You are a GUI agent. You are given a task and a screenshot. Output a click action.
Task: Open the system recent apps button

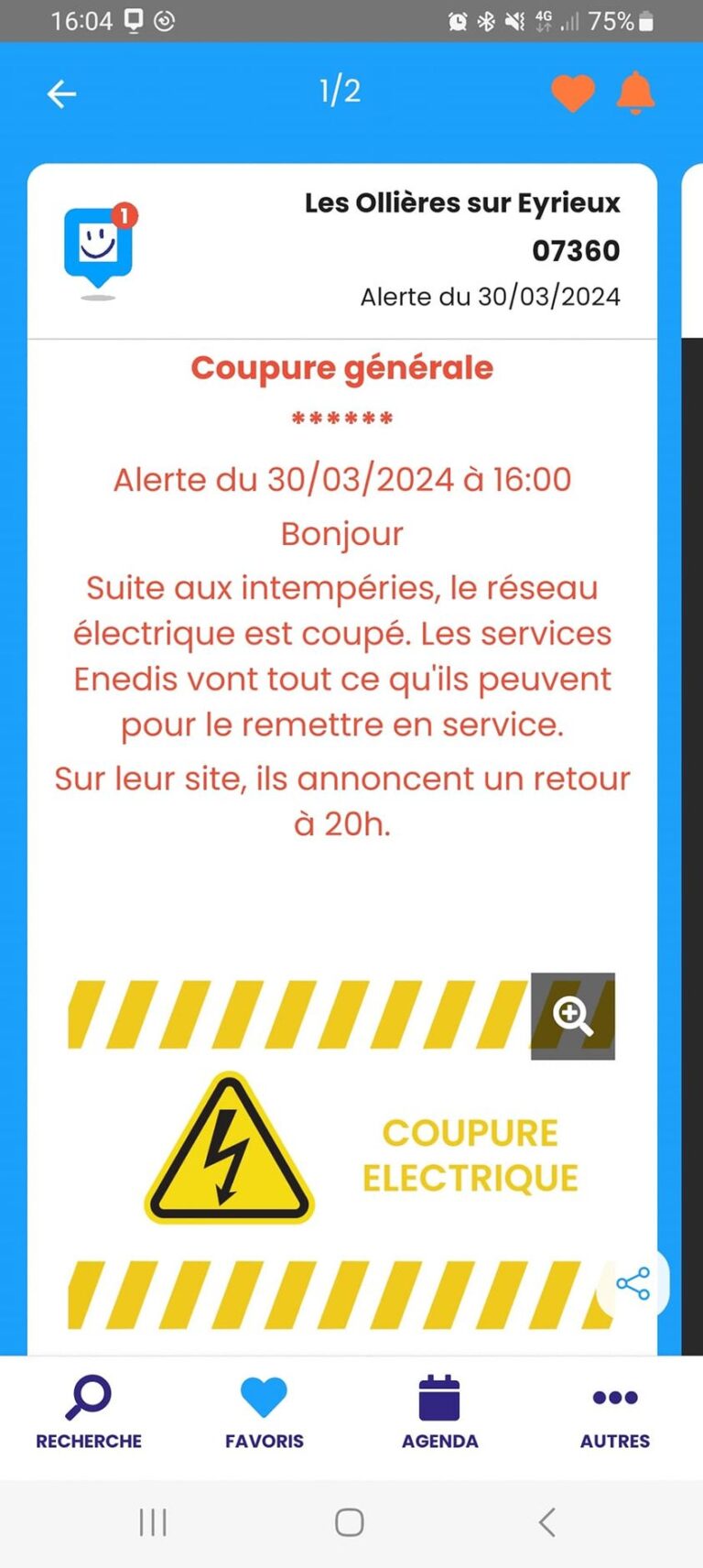tap(153, 1522)
